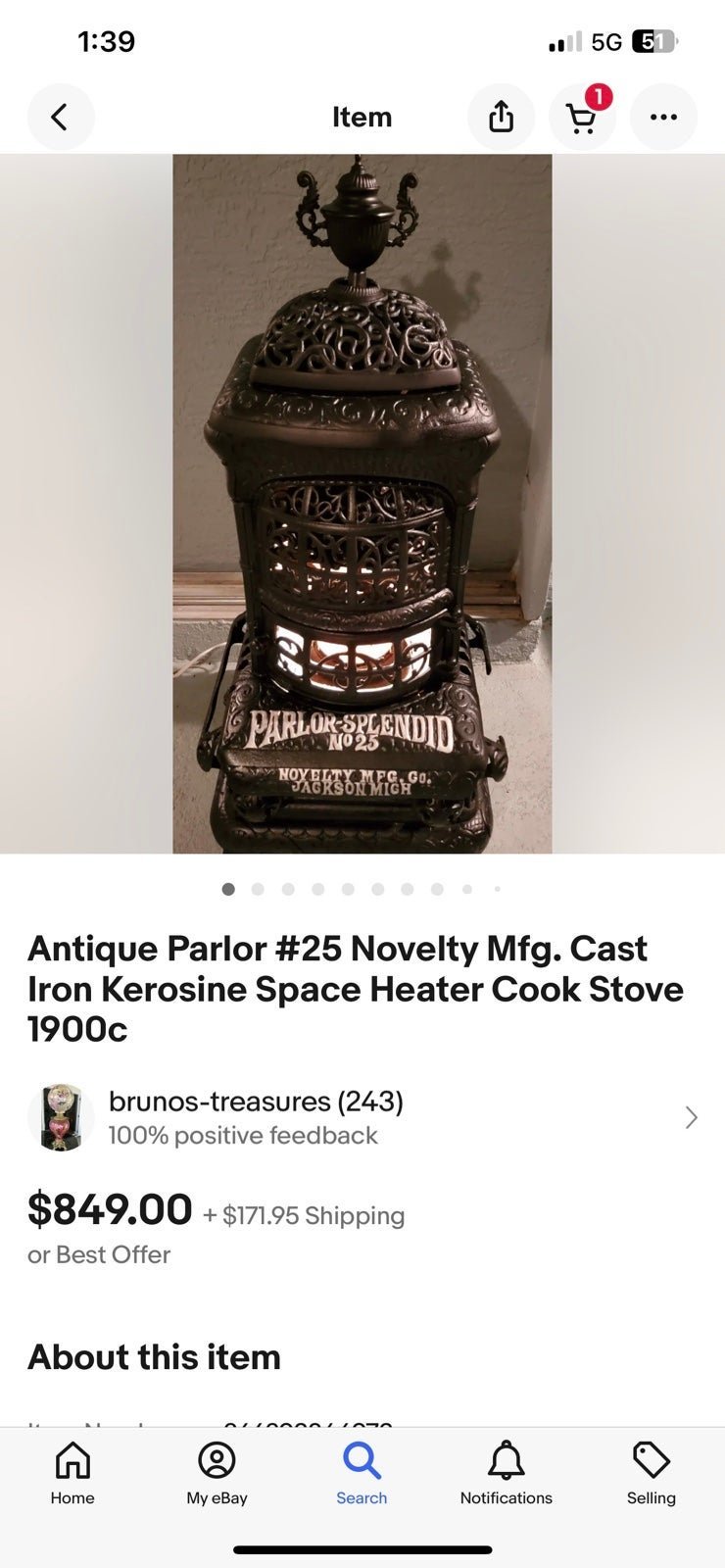Go back using the back arrow
Viewport: 725px width, 1568px height.
point(61,118)
